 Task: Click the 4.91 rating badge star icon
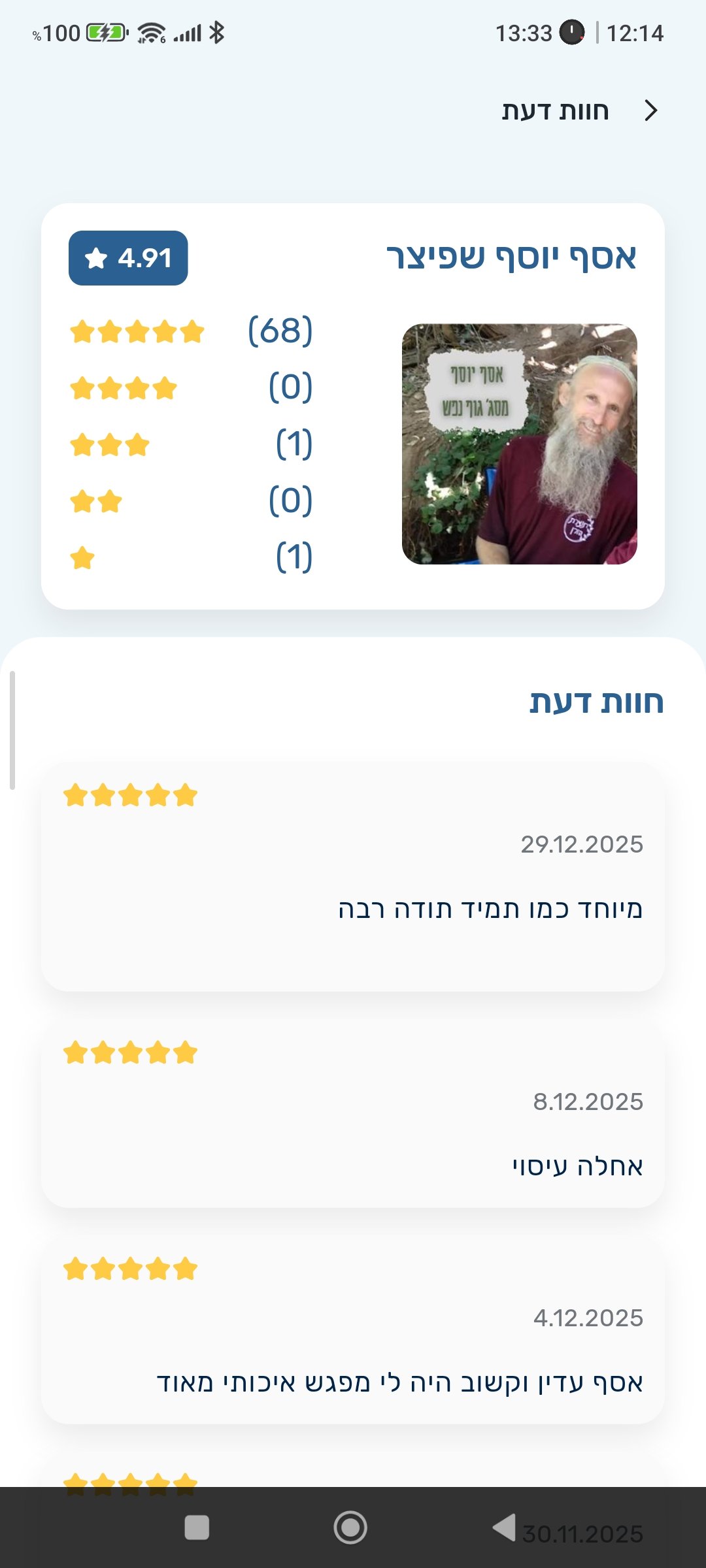(97, 259)
